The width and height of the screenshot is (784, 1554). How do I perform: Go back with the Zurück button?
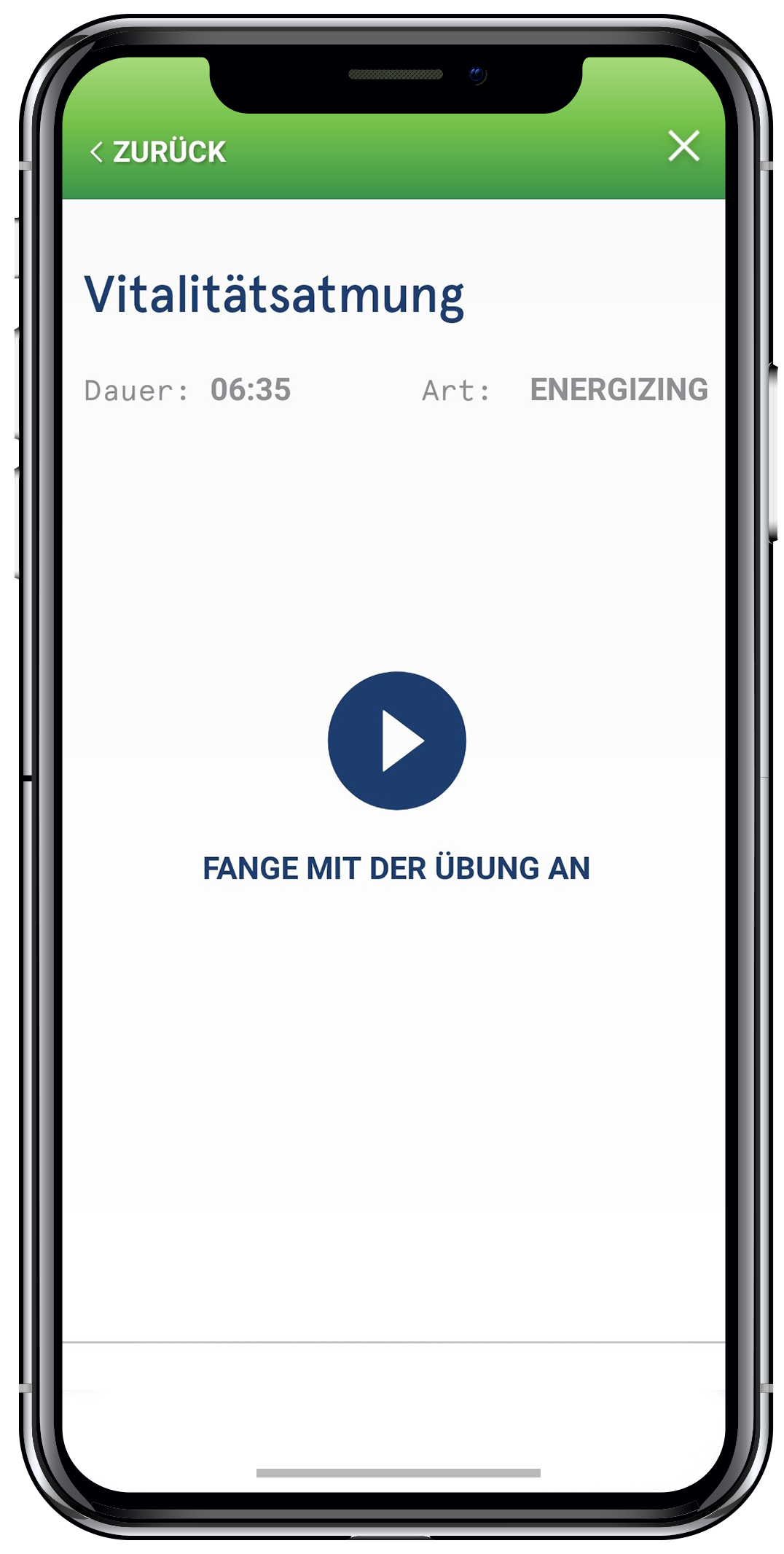[x=158, y=152]
